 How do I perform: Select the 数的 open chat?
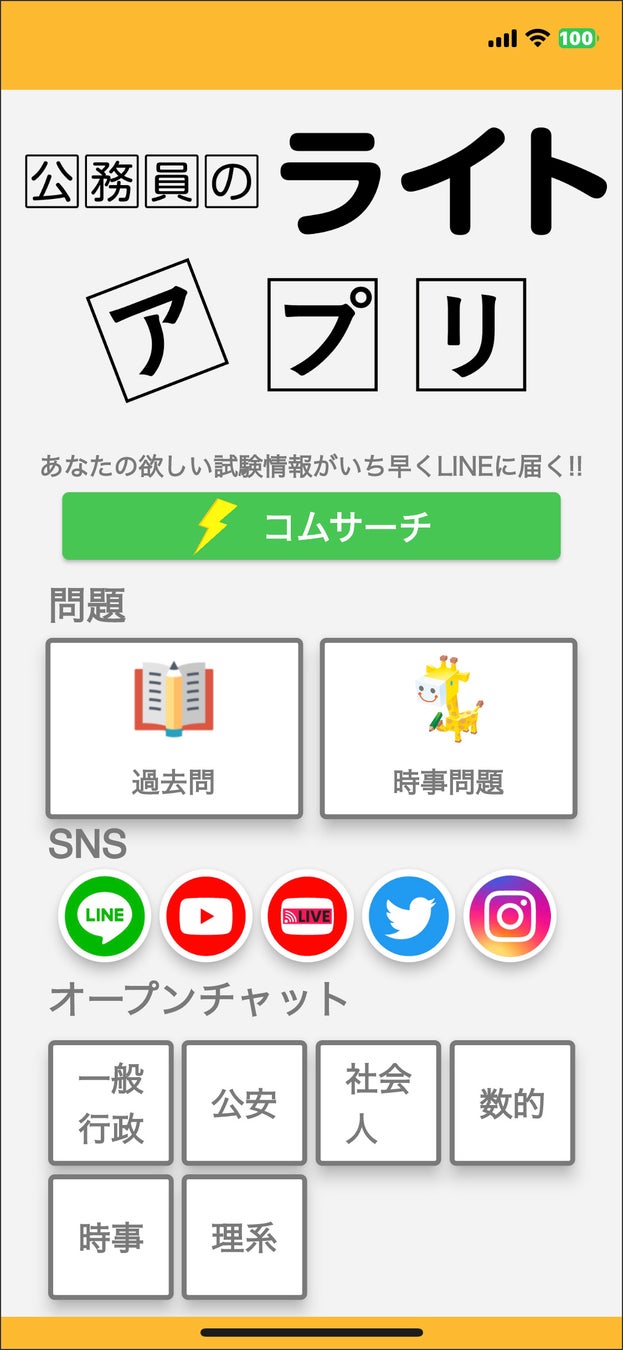point(512,1103)
